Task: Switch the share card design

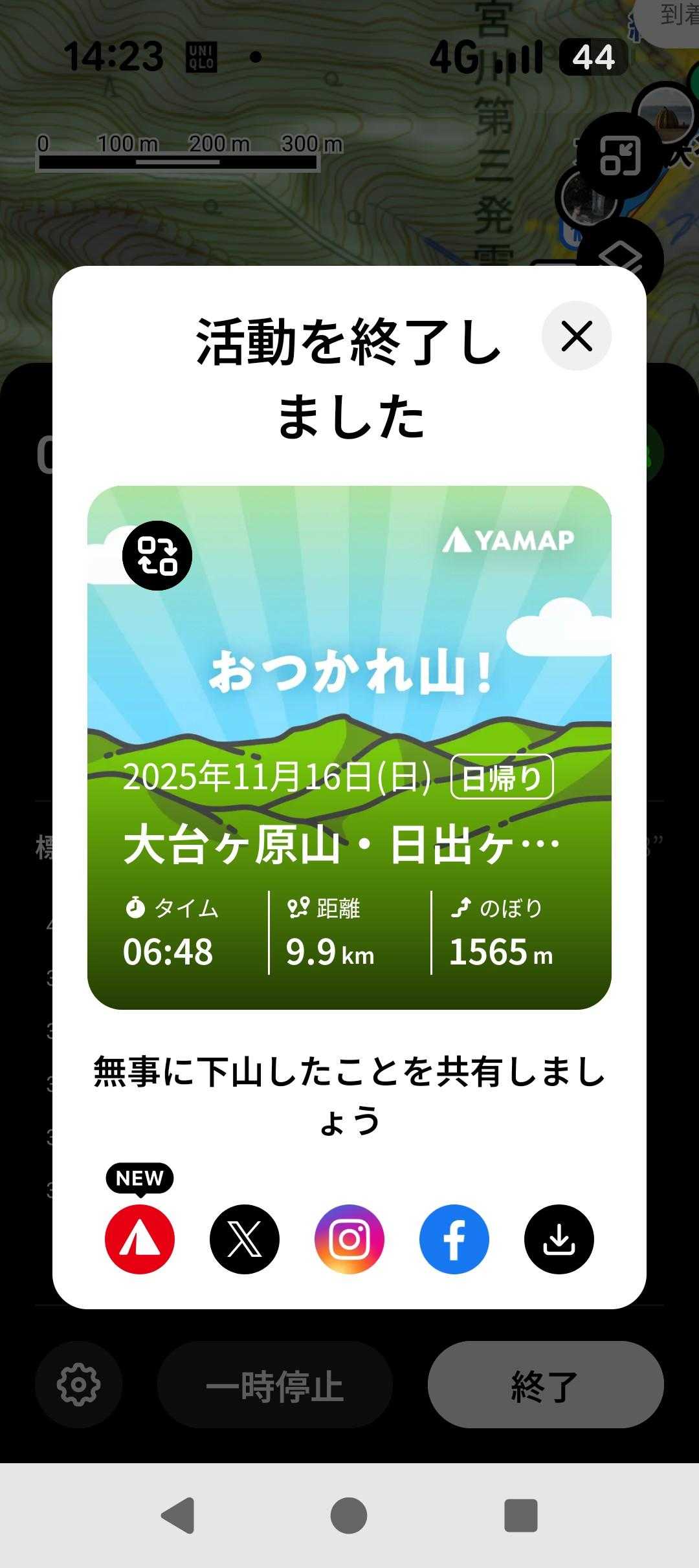Action: coord(157,556)
